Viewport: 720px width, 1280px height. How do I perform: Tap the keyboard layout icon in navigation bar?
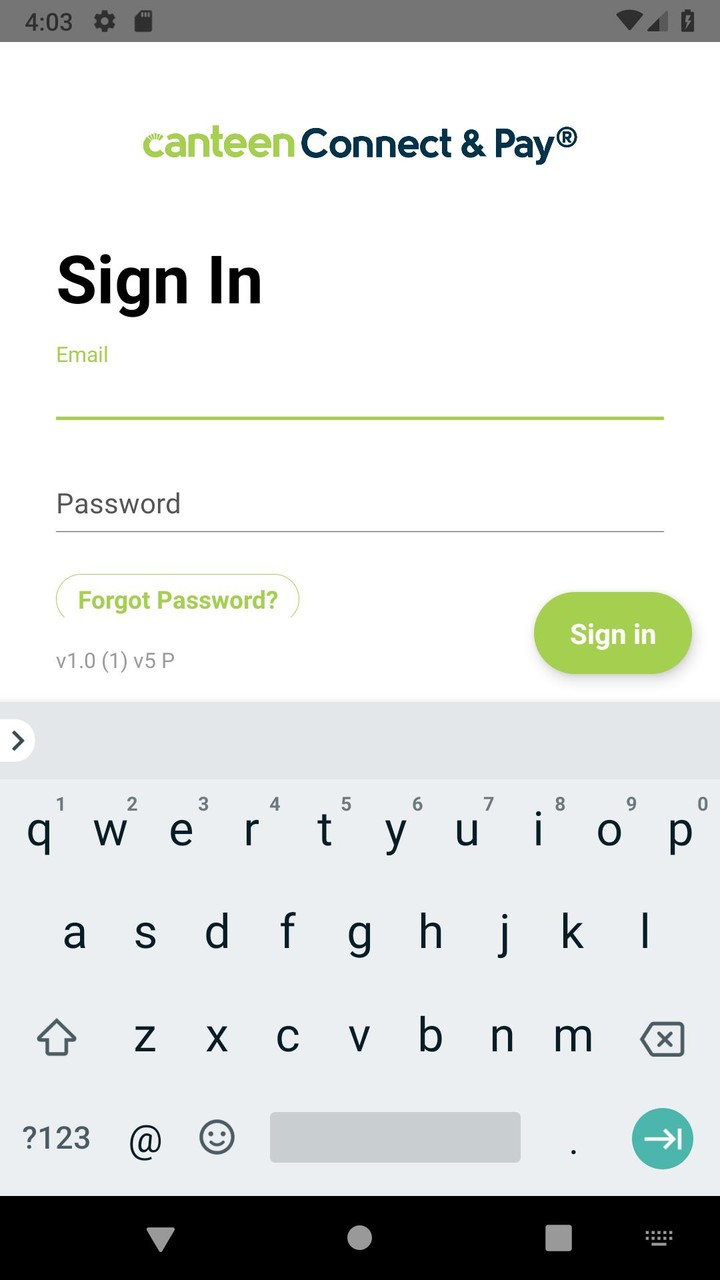pyautogui.click(x=659, y=1238)
